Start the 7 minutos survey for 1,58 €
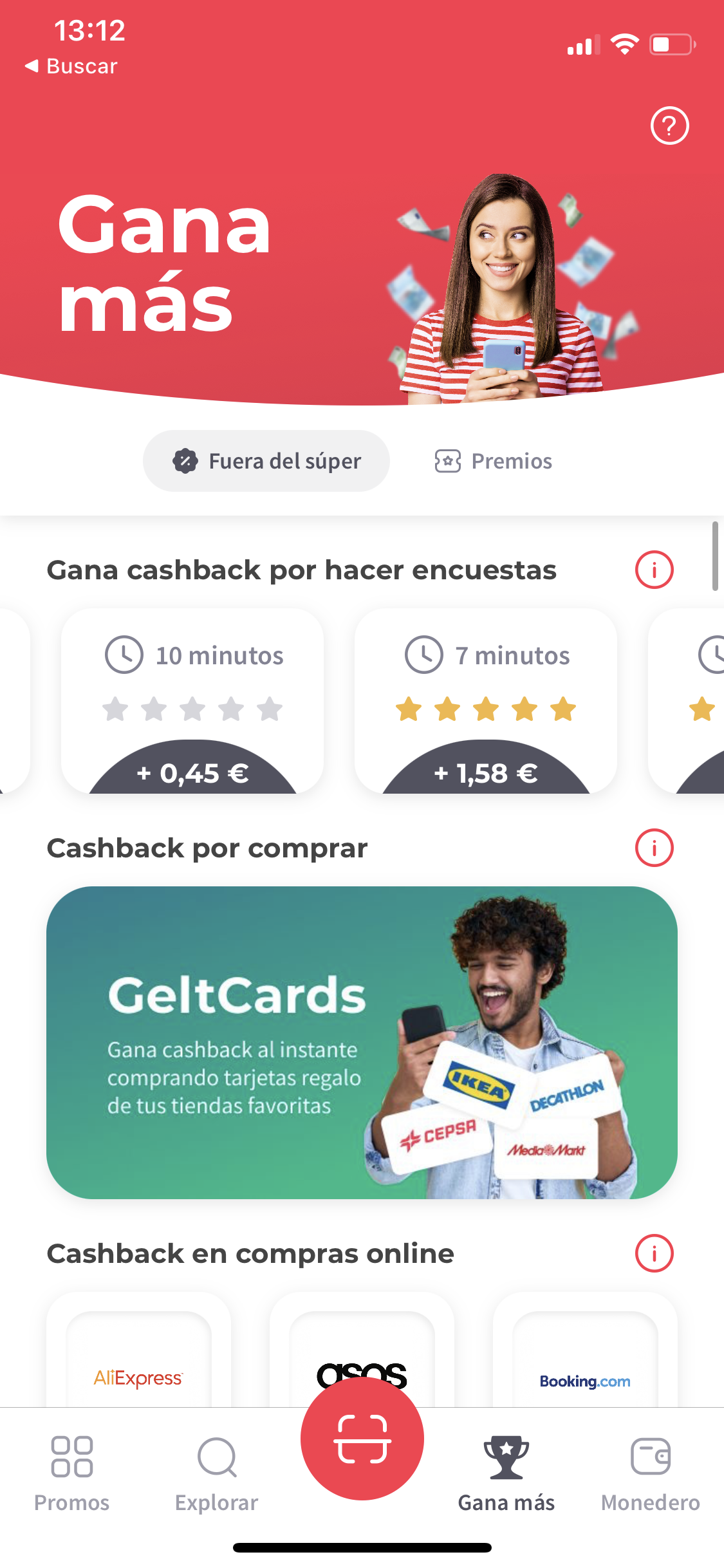724x1568 pixels. [x=486, y=702]
